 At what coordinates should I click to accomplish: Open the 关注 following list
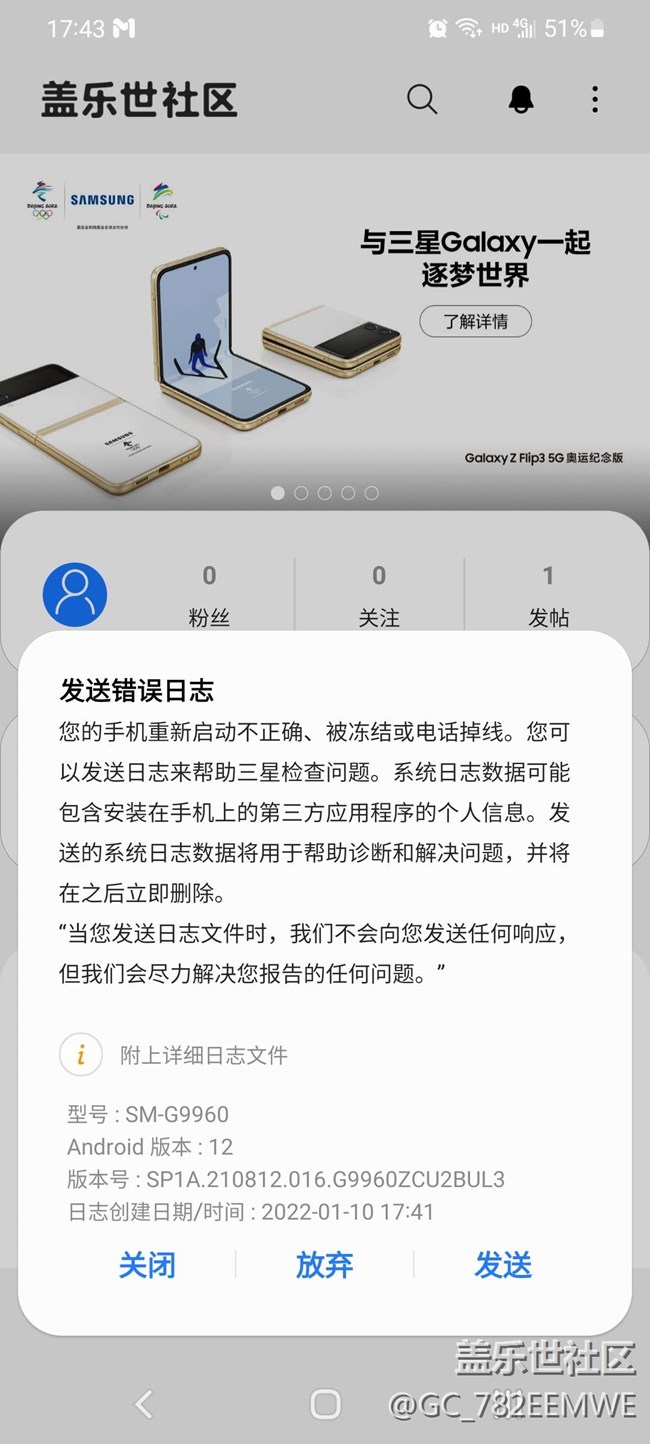point(379,595)
